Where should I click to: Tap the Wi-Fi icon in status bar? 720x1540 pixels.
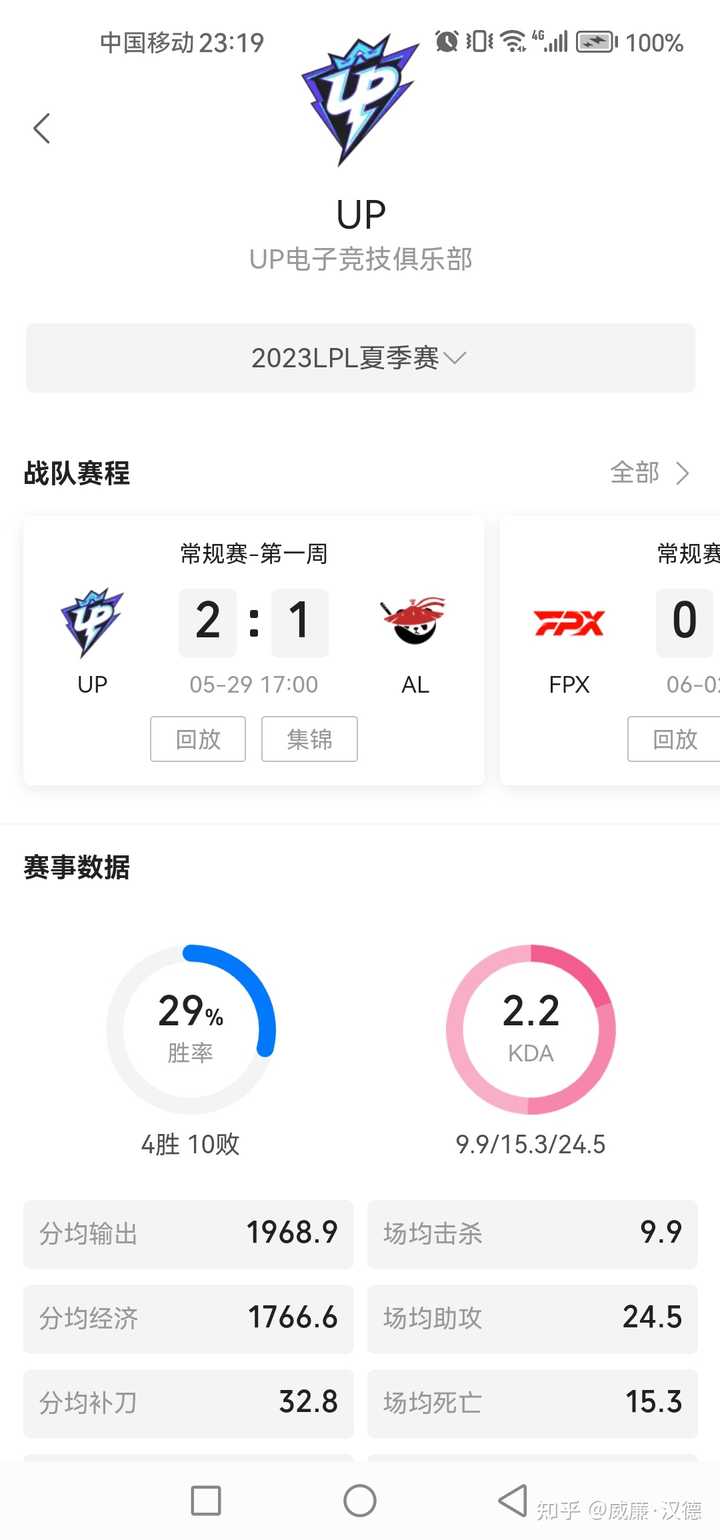coord(511,42)
